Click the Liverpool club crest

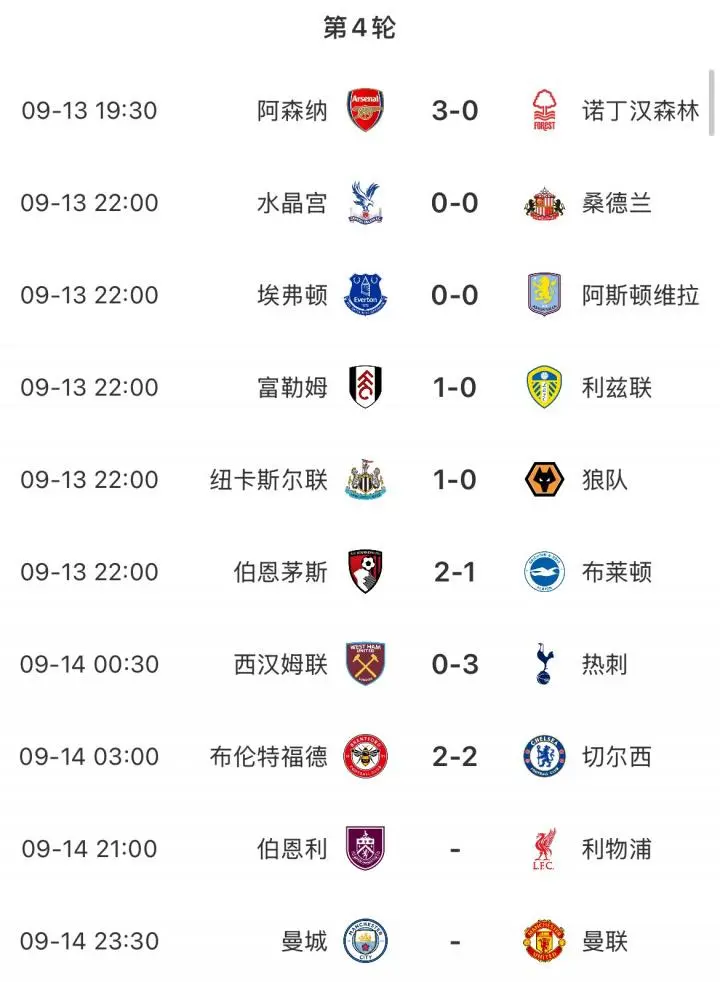point(545,849)
